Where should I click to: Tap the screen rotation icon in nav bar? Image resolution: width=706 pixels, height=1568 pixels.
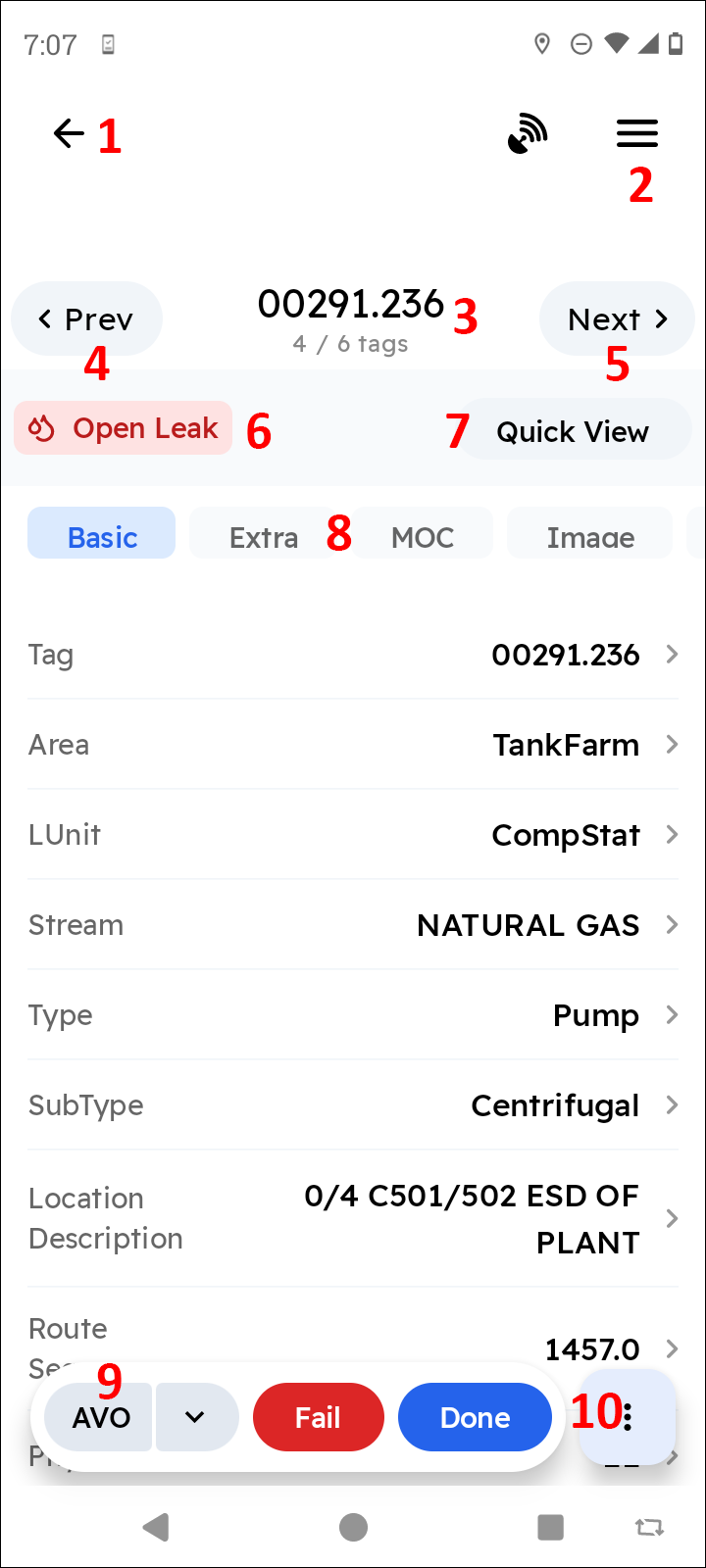tap(649, 1526)
